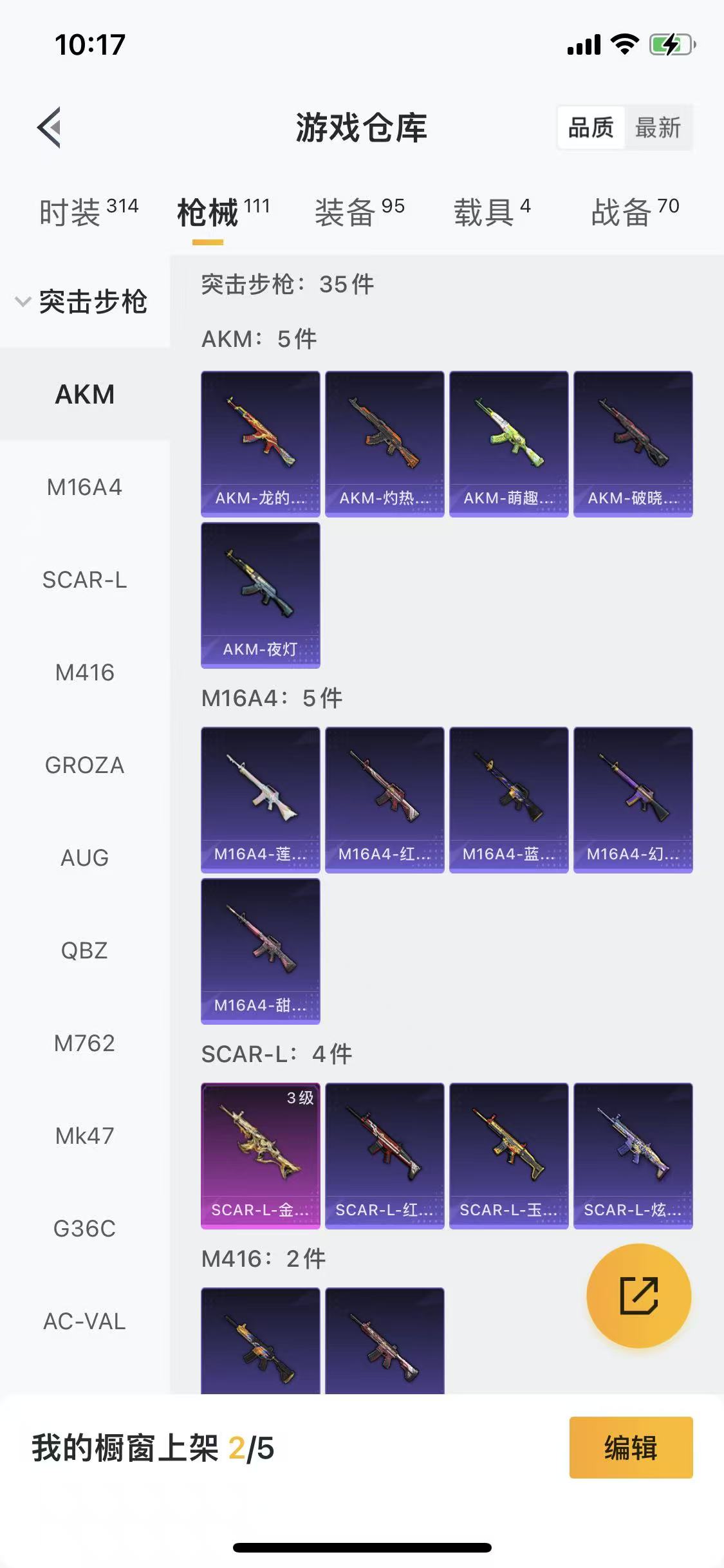This screenshot has width=724, height=1568.
Task: Select the 品质 sort option
Action: point(591,127)
